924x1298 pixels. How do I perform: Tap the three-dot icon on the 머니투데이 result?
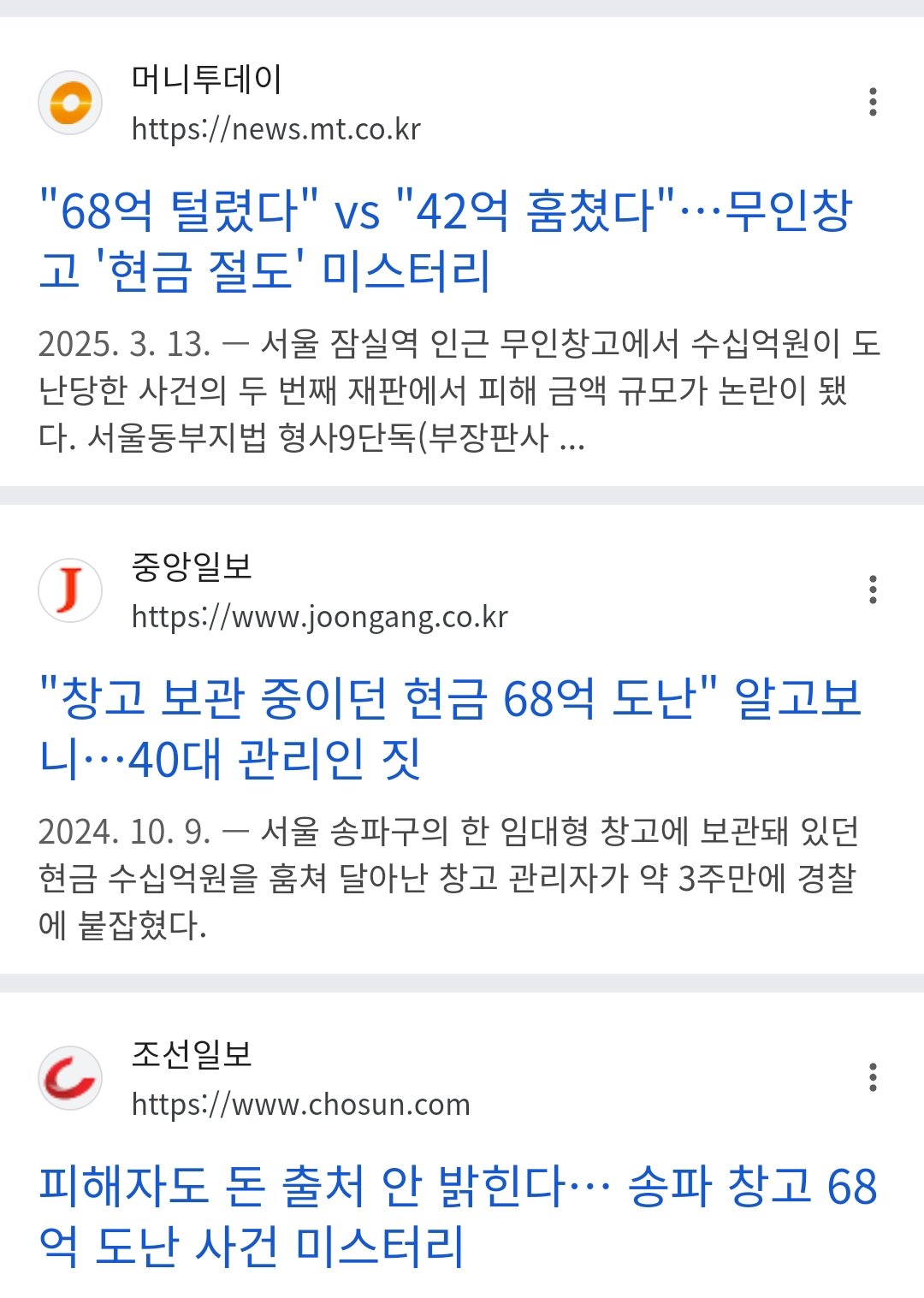click(x=874, y=102)
